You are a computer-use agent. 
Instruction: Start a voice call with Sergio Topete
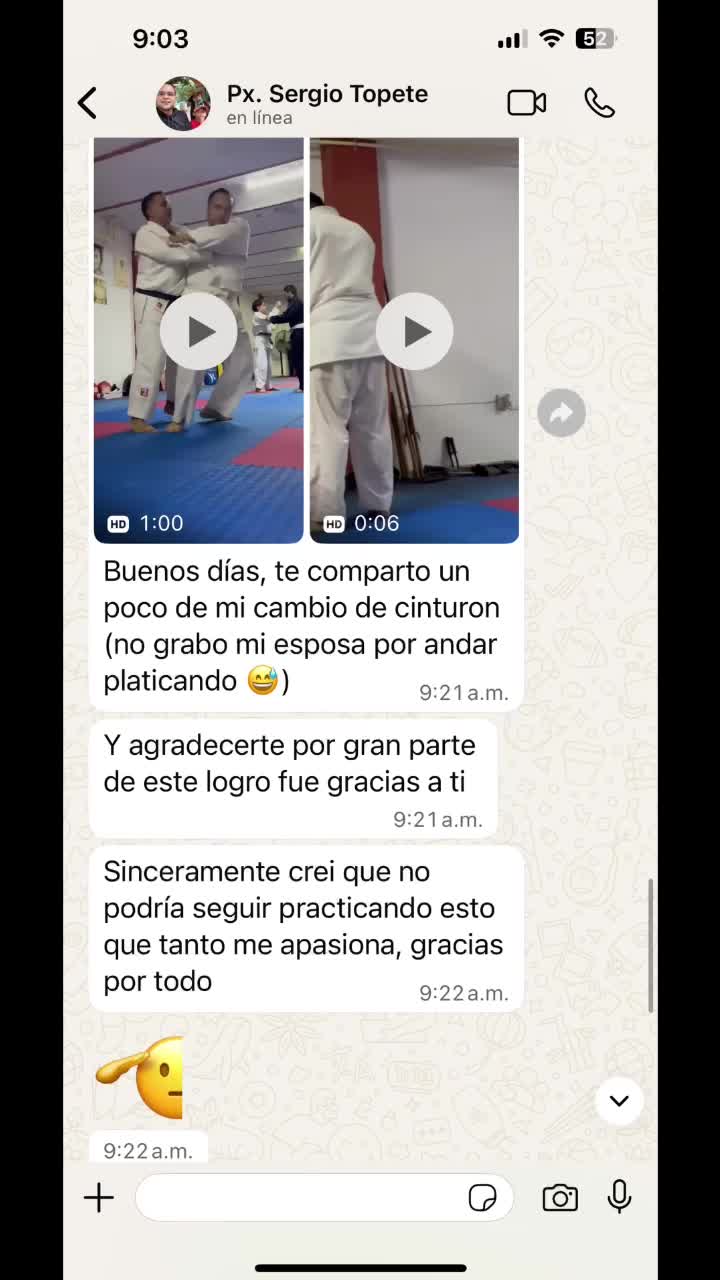click(x=599, y=103)
